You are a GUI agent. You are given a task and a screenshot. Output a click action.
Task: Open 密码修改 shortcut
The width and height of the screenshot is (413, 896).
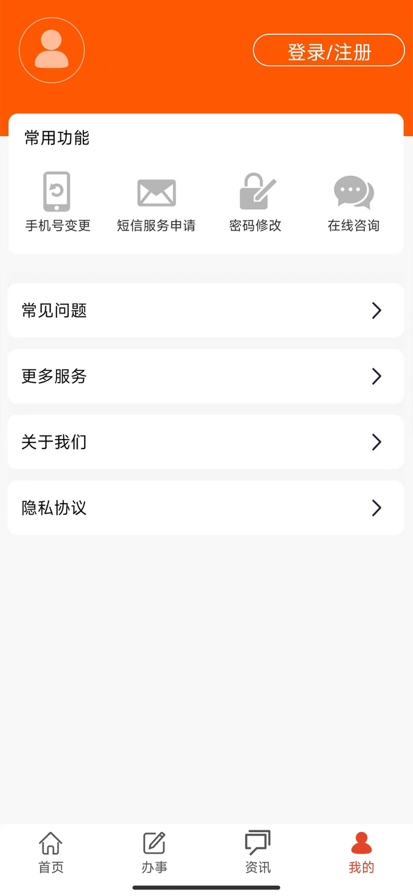pyautogui.click(x=256, y=202)
